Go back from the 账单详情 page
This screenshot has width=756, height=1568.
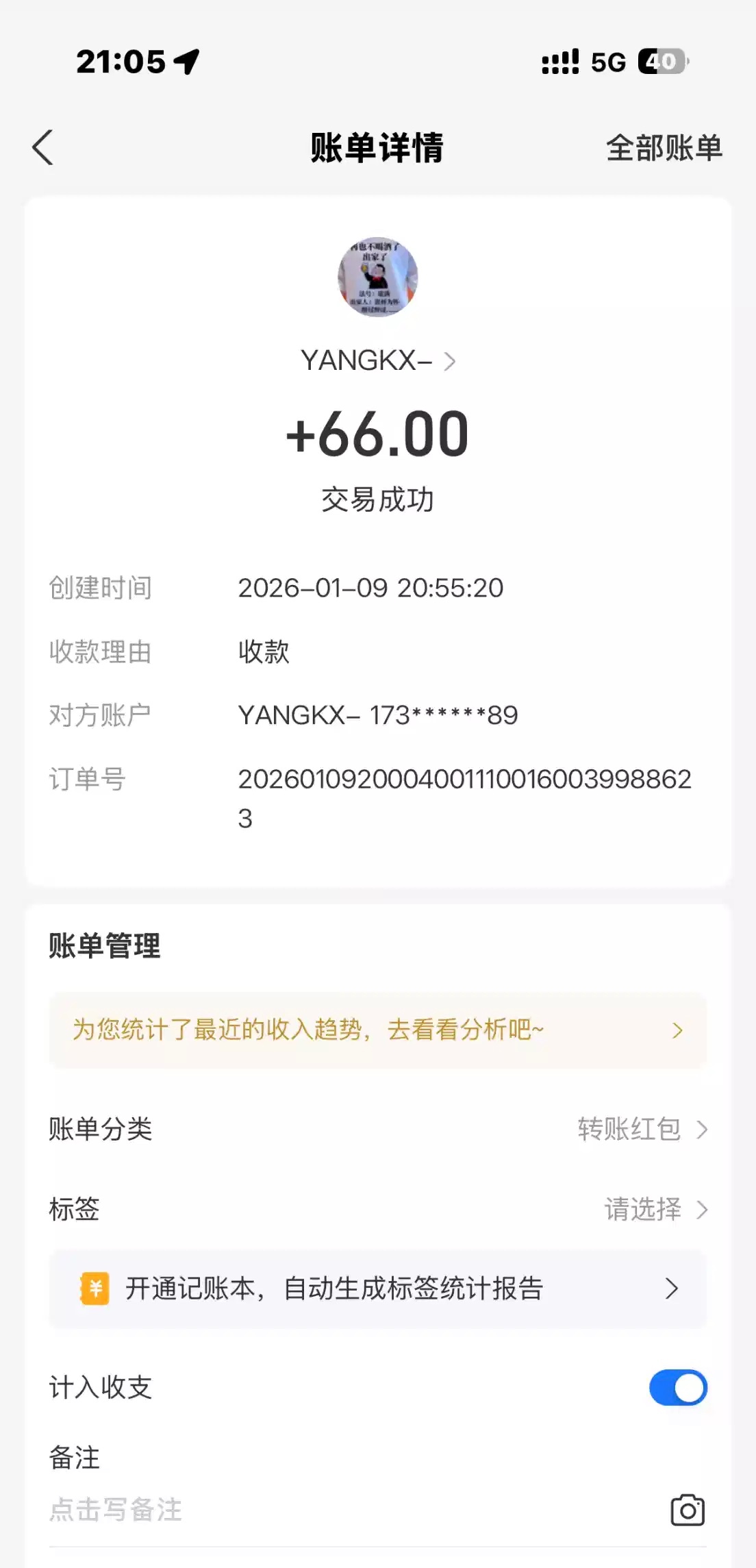click(43, 148)
